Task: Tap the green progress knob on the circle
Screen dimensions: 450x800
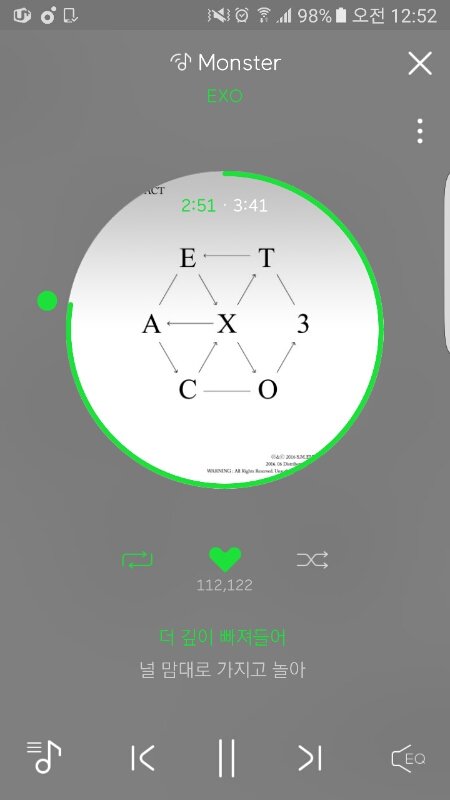Action: click(47, 301)
